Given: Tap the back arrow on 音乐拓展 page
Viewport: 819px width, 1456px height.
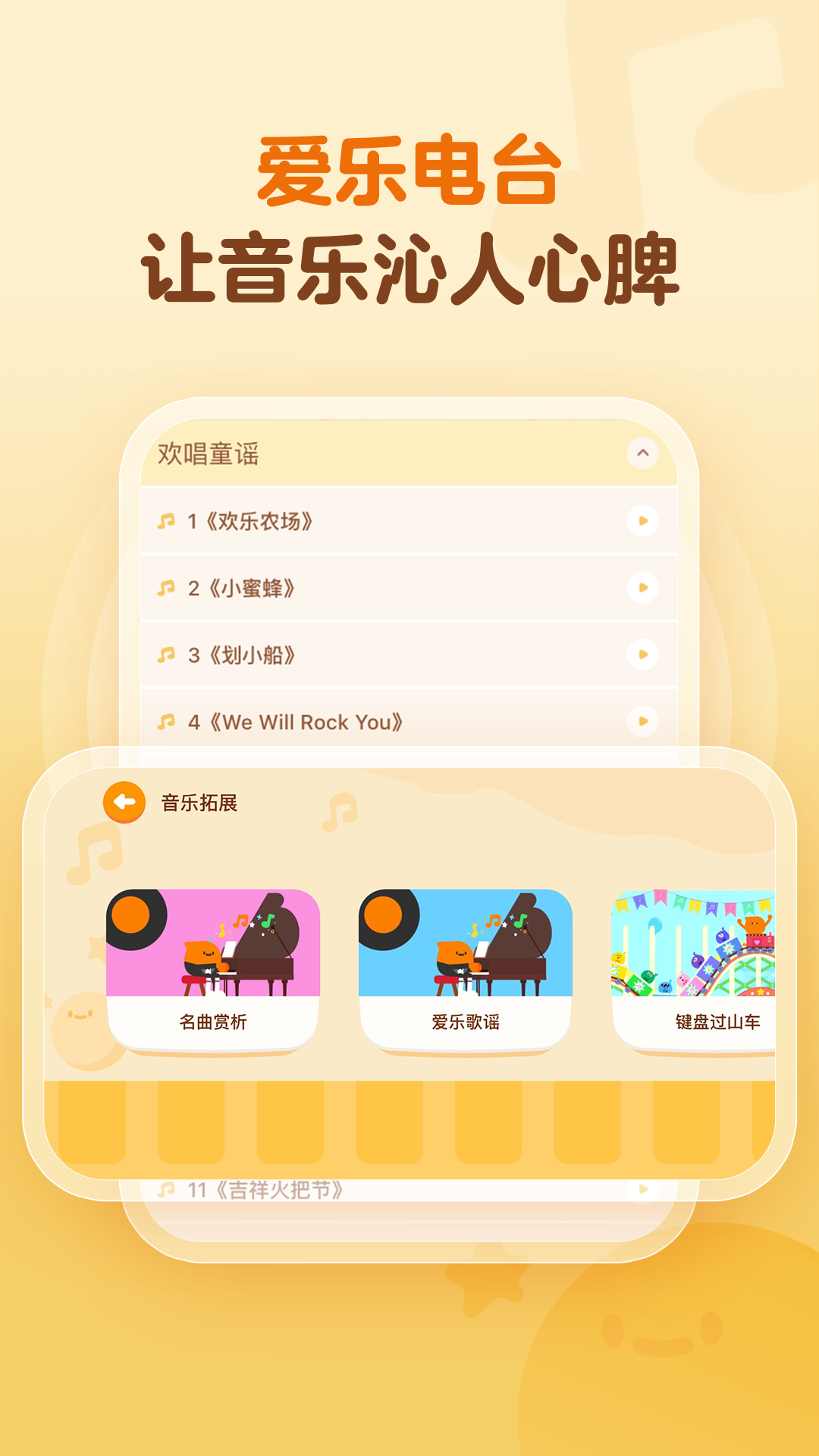Looking at the screenshot, I should pos(124,802).
